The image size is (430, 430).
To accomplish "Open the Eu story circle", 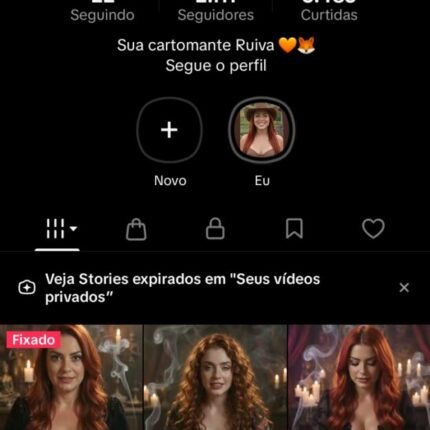I will (x=262, y=130).
